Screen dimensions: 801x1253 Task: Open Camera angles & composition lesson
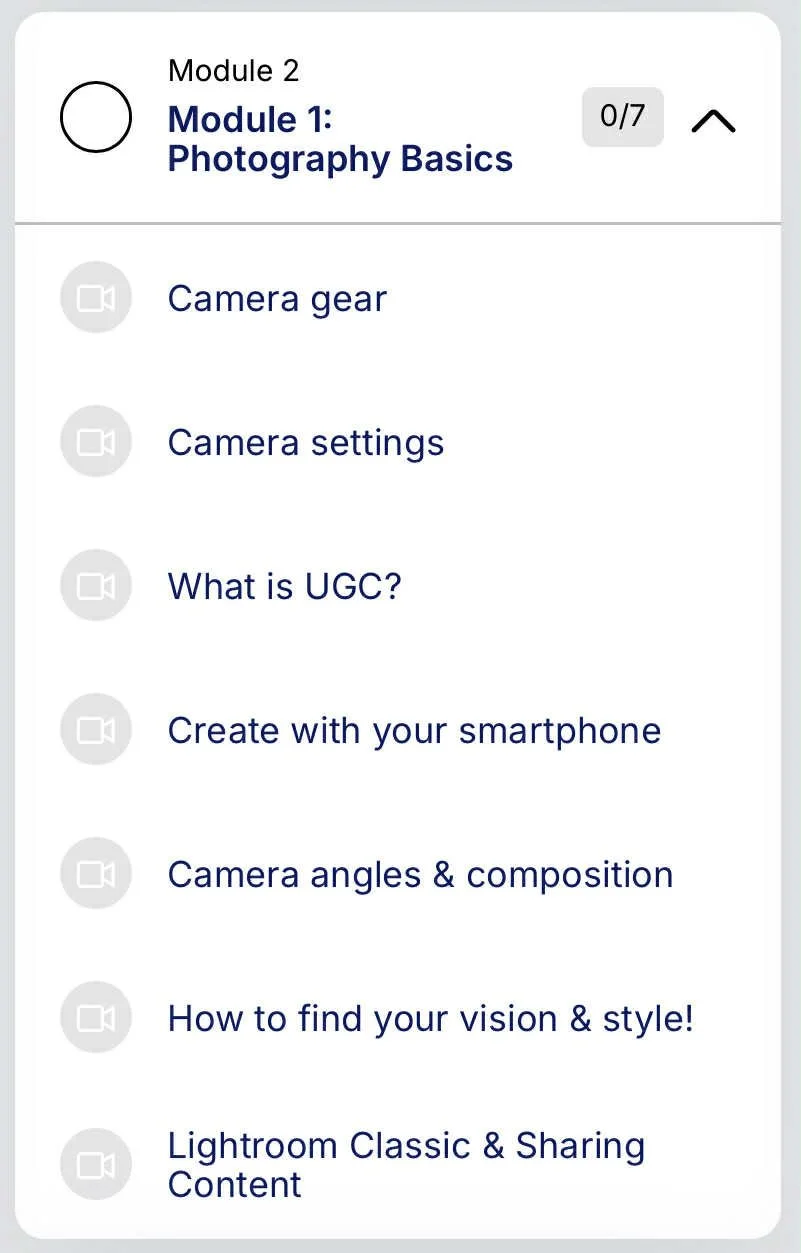pyautogui.click(x=420, y=874)
